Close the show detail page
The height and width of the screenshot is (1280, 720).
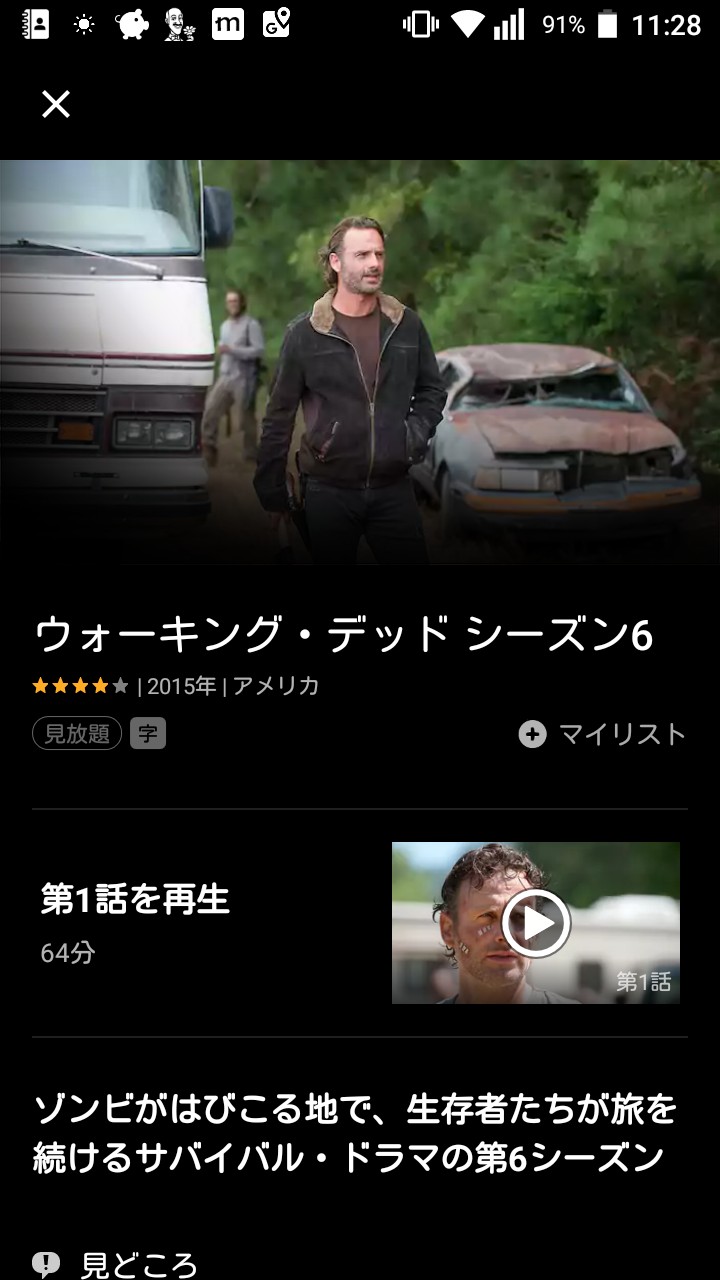[56, 104]
